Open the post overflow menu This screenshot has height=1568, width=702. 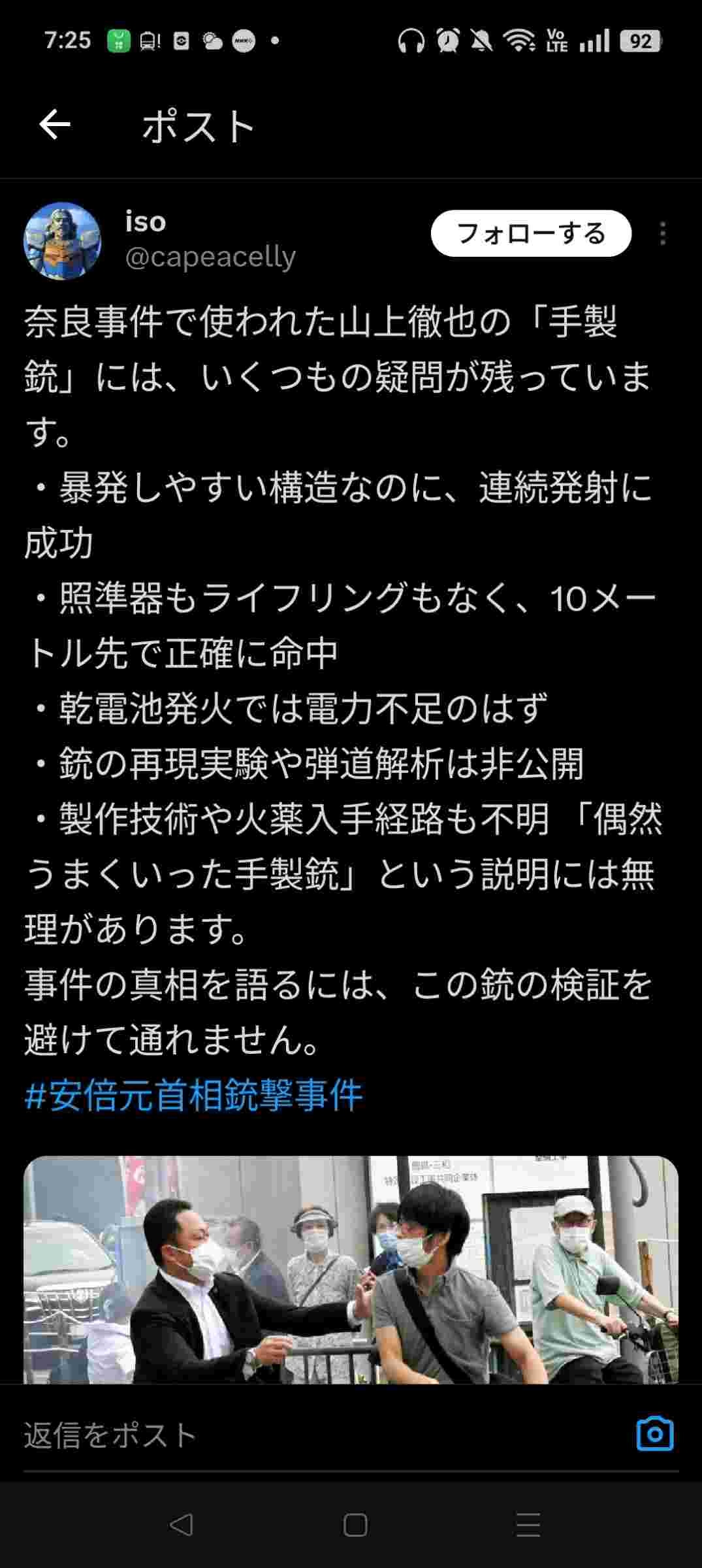[662, 234]
